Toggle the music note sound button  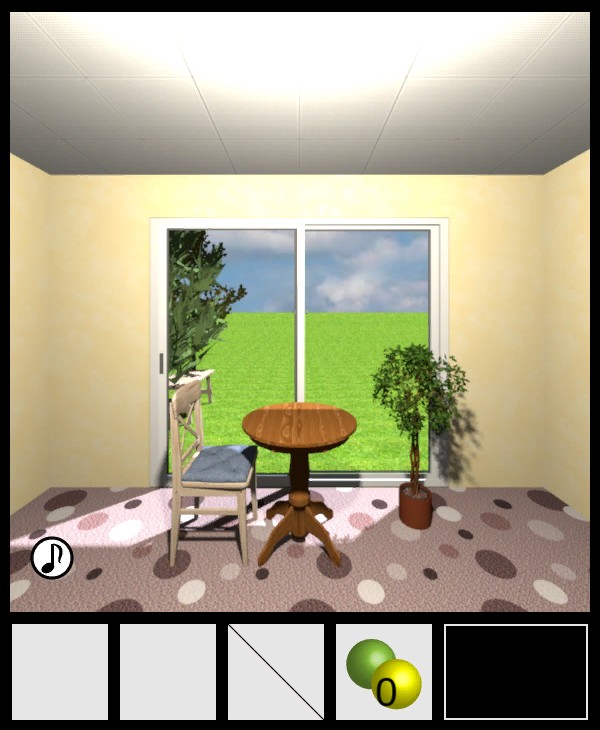52,558
